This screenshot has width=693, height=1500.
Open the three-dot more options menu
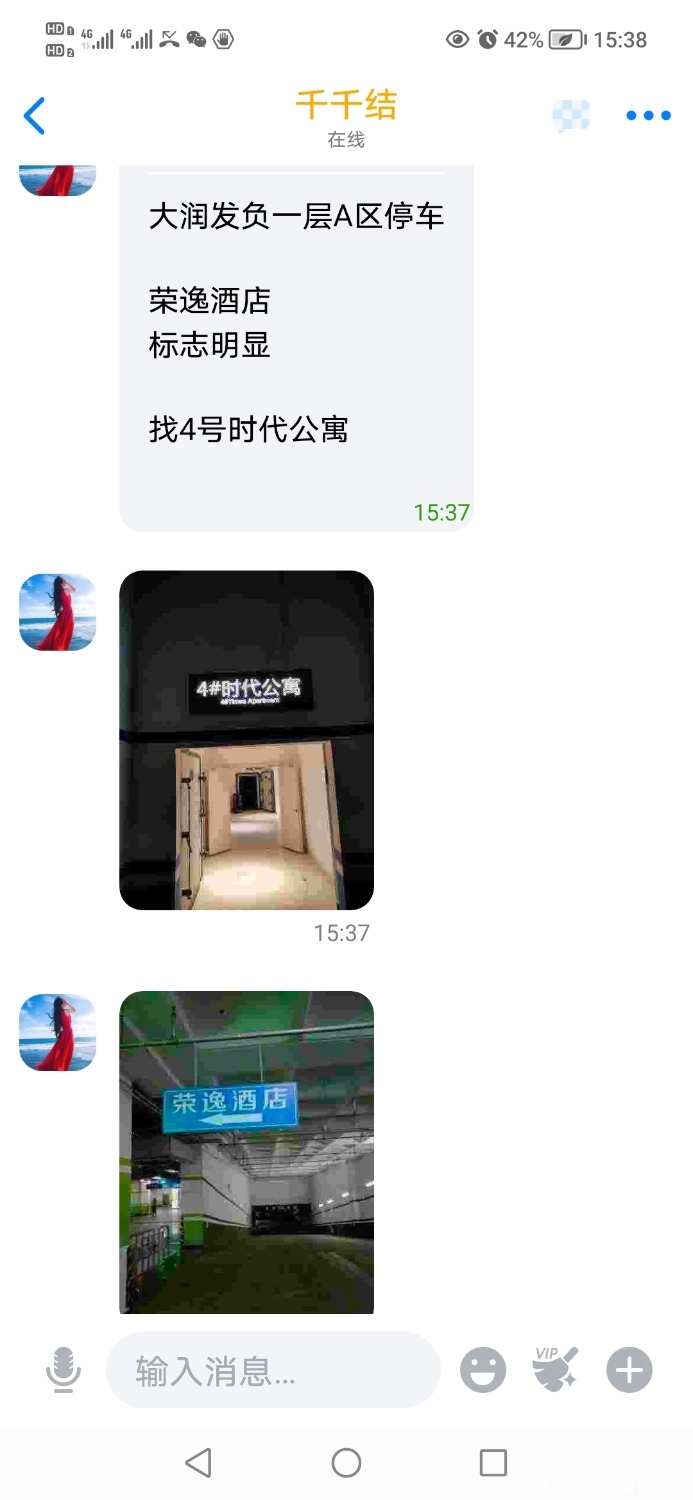point(648,116)
